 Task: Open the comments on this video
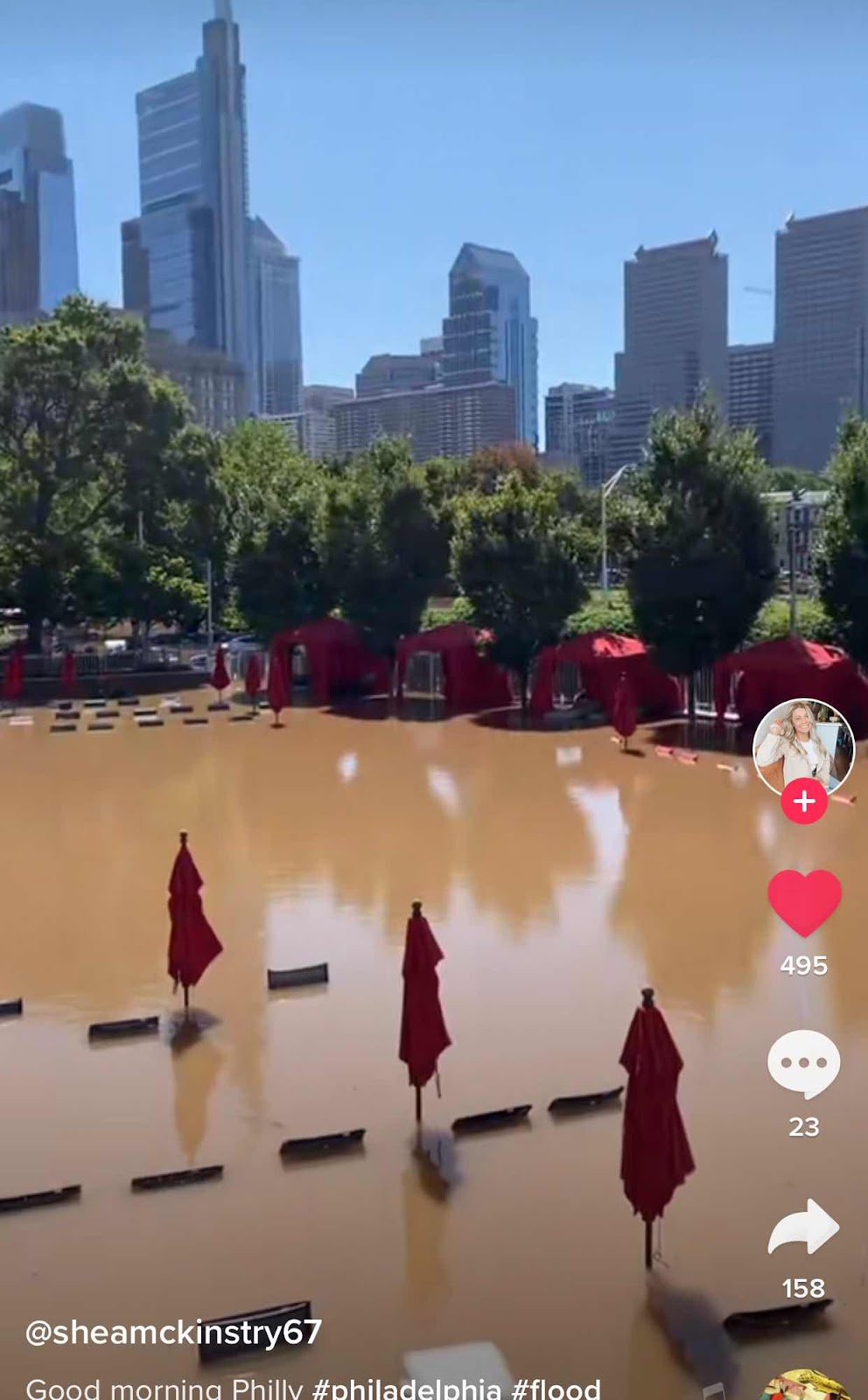(803, 1063)
